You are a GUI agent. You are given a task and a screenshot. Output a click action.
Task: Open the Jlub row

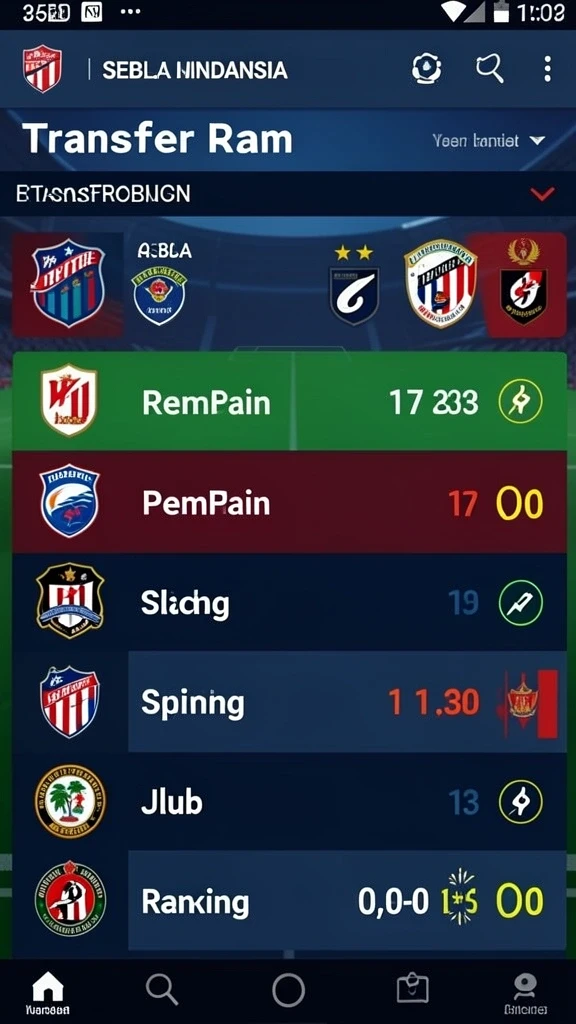(x=289, y=801)
